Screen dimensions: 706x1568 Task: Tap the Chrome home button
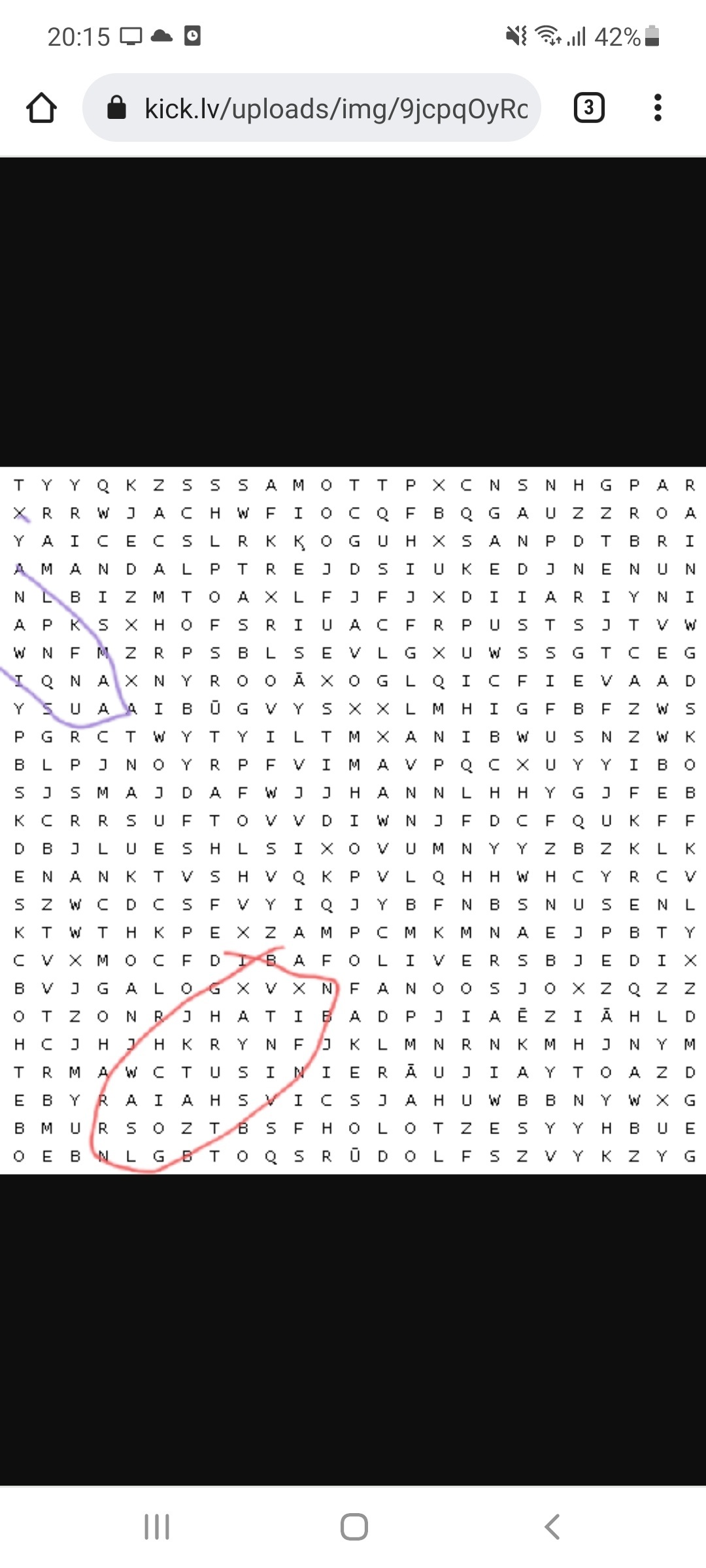pos(41,108)
